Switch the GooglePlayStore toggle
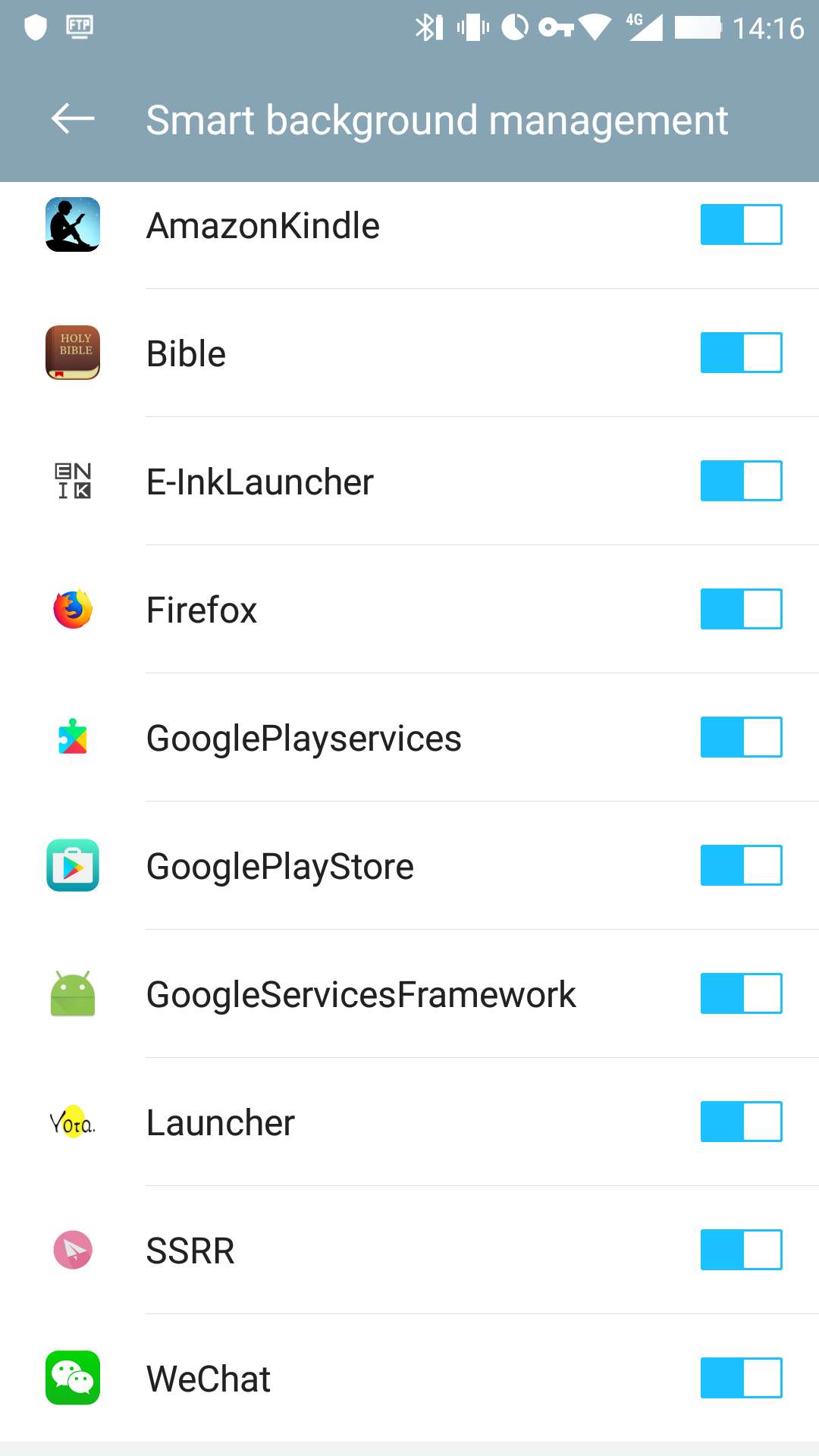Viewport: 819px width, 1456px height. click(741, 865)
